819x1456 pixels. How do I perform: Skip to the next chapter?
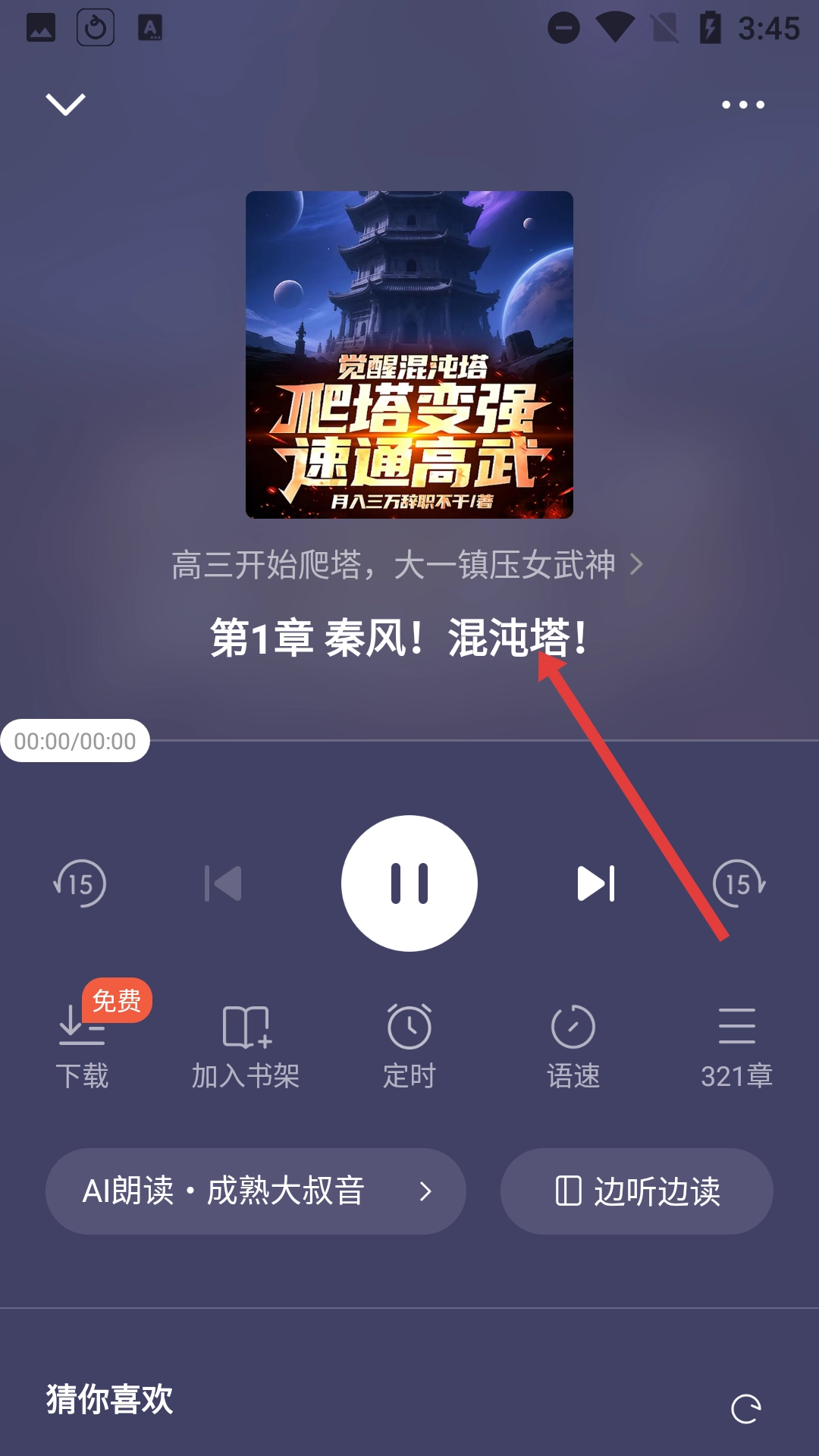(x=596, y=883)
